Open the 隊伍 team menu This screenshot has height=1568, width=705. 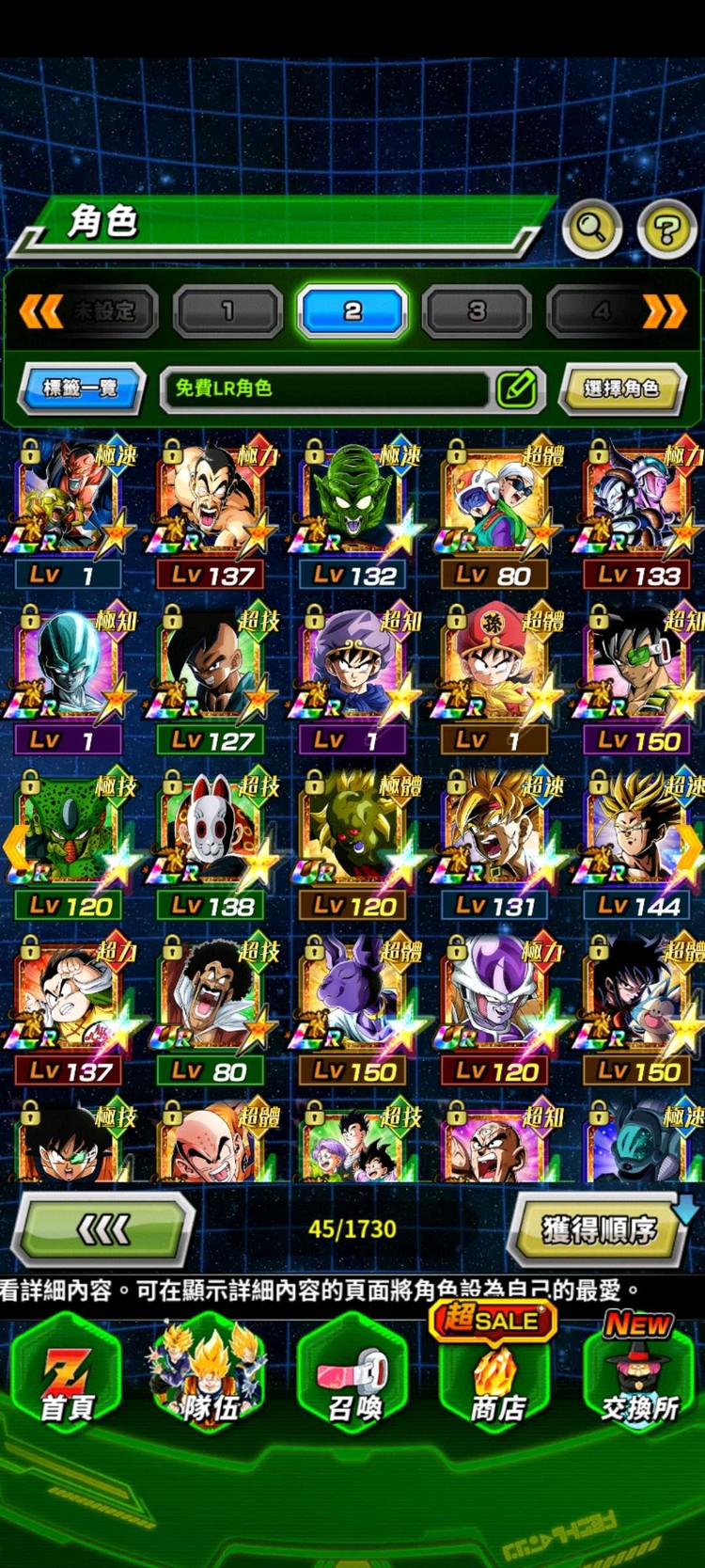(x=211, y=1378)
